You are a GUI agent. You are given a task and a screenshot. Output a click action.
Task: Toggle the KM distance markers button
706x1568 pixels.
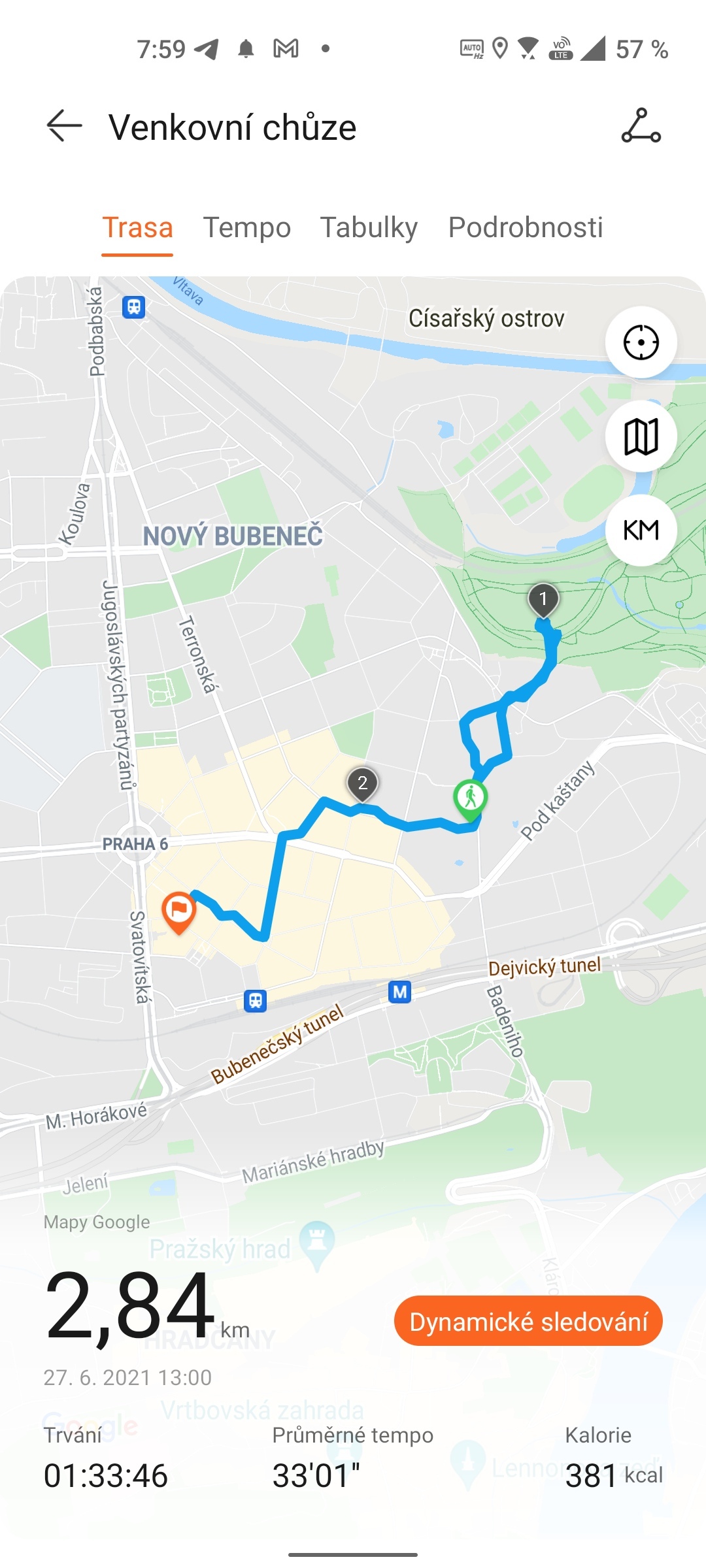tap(641, 530)
